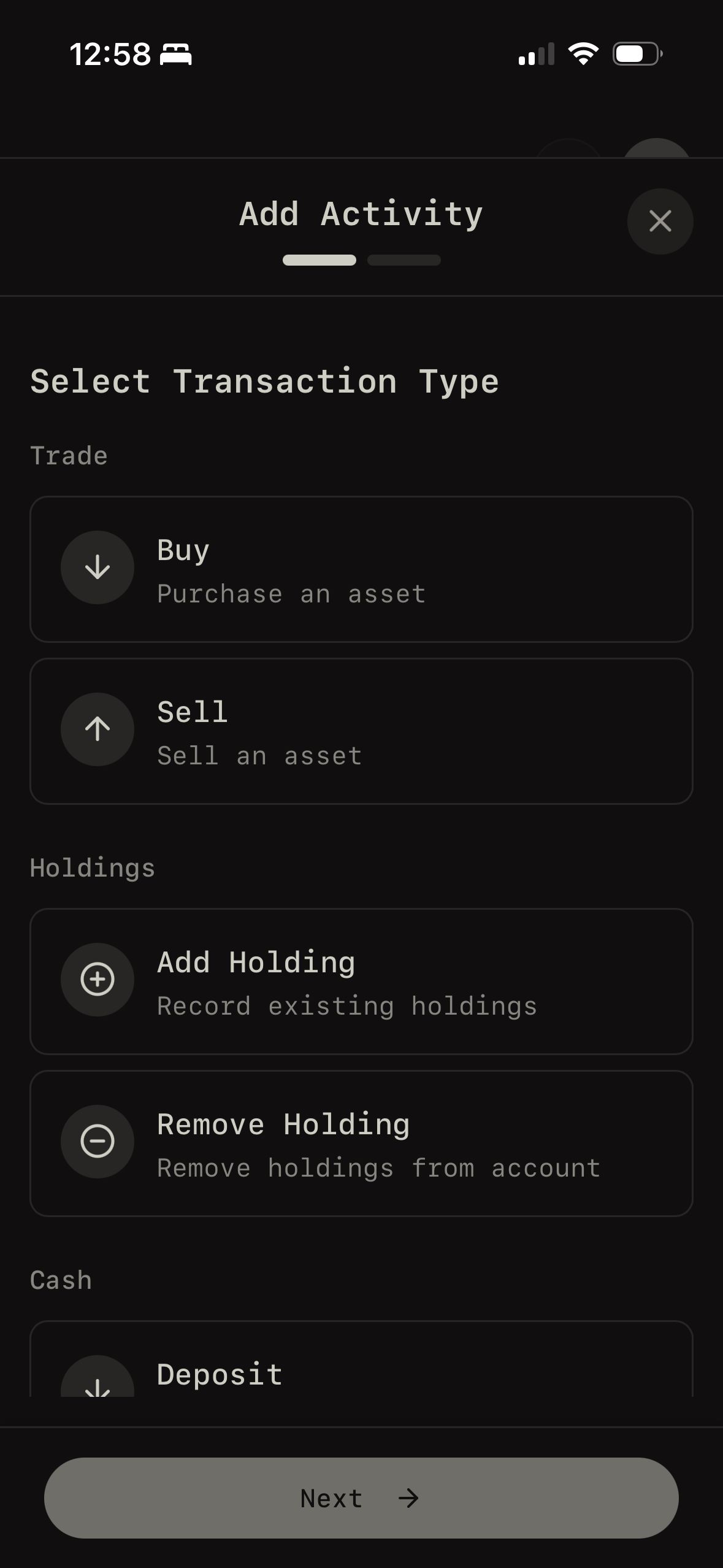Tap the battery indicator in the status bar
723x1568 pixels.
tap(635, 54)
